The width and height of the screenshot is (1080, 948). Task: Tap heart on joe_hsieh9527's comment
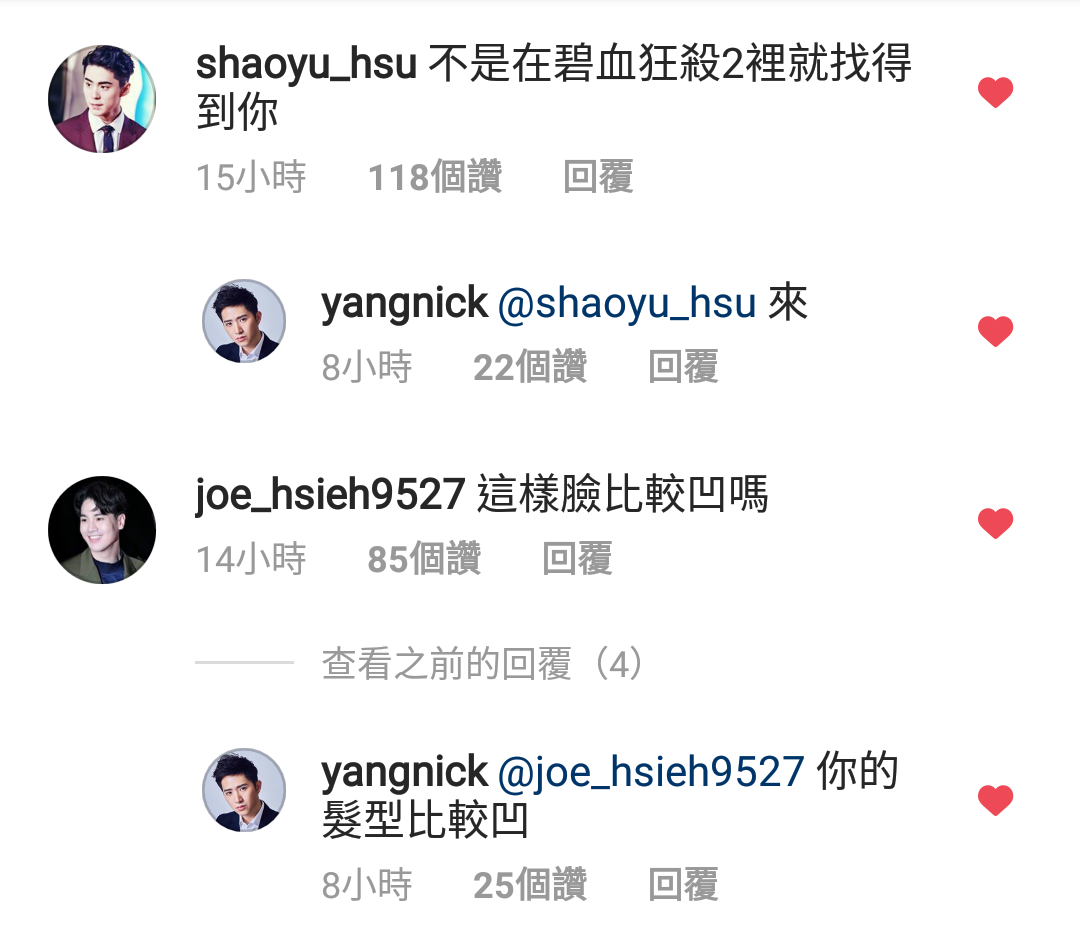[995, 524]
